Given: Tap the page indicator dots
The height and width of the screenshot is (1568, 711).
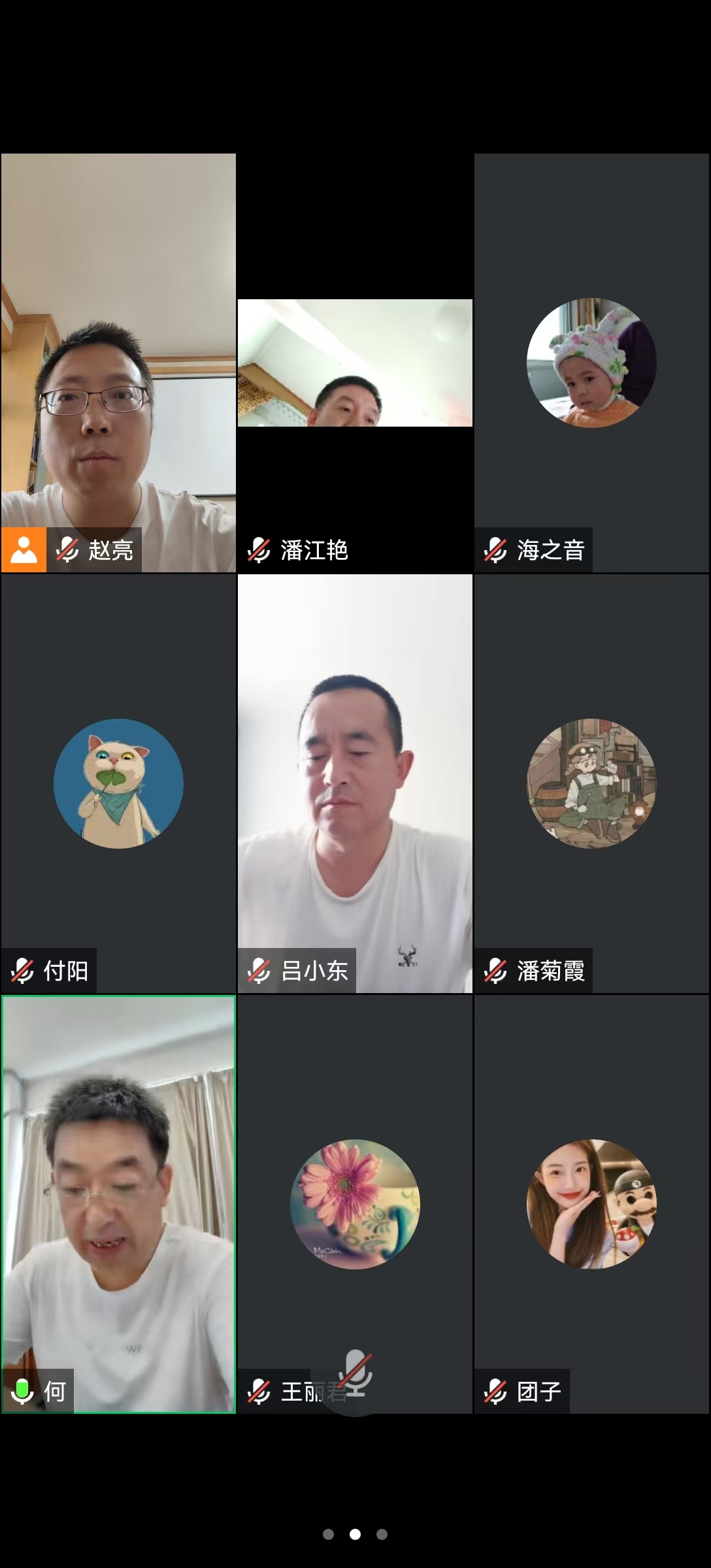Looking at the screenshot, I should pos(355,1534).
